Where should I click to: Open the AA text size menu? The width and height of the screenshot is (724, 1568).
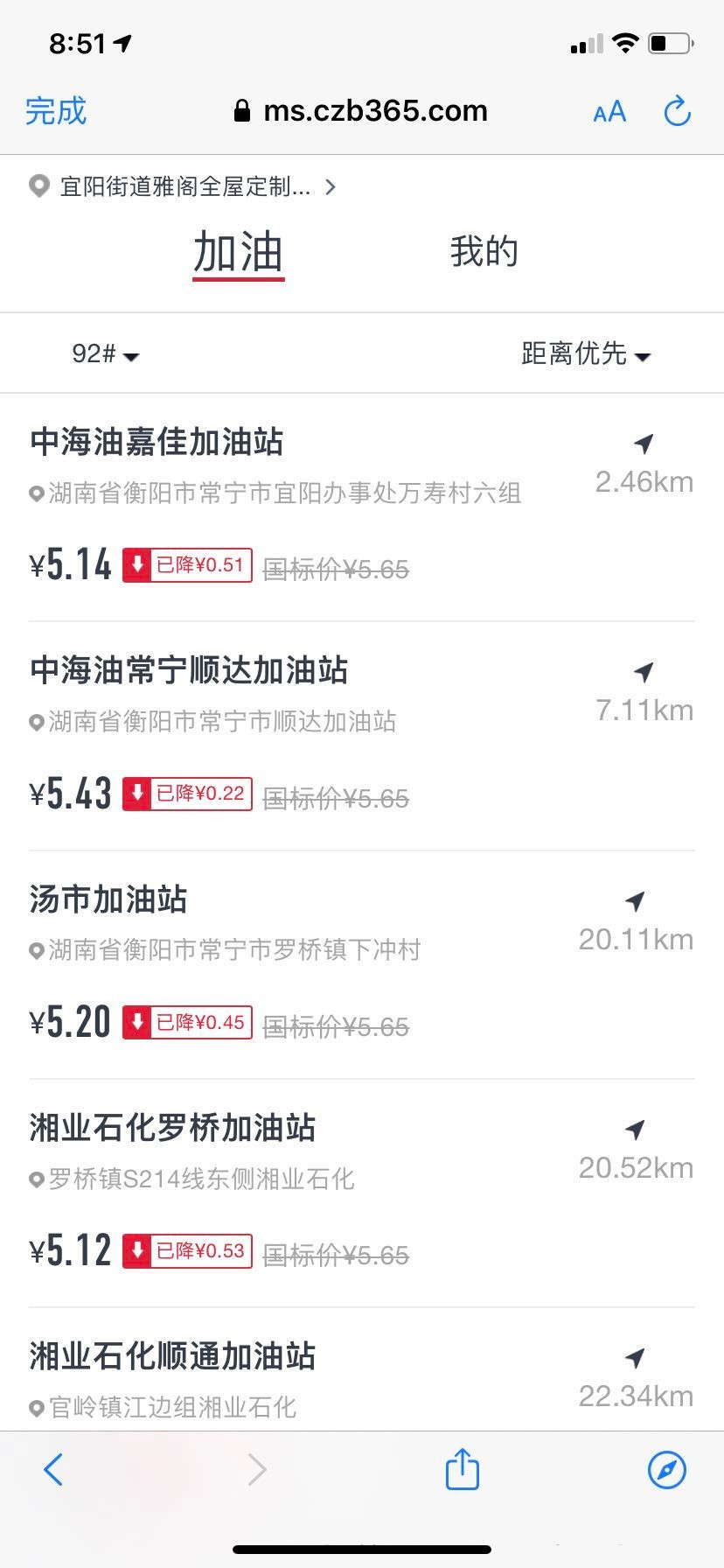pyautogui.click(x=609, y=112)
